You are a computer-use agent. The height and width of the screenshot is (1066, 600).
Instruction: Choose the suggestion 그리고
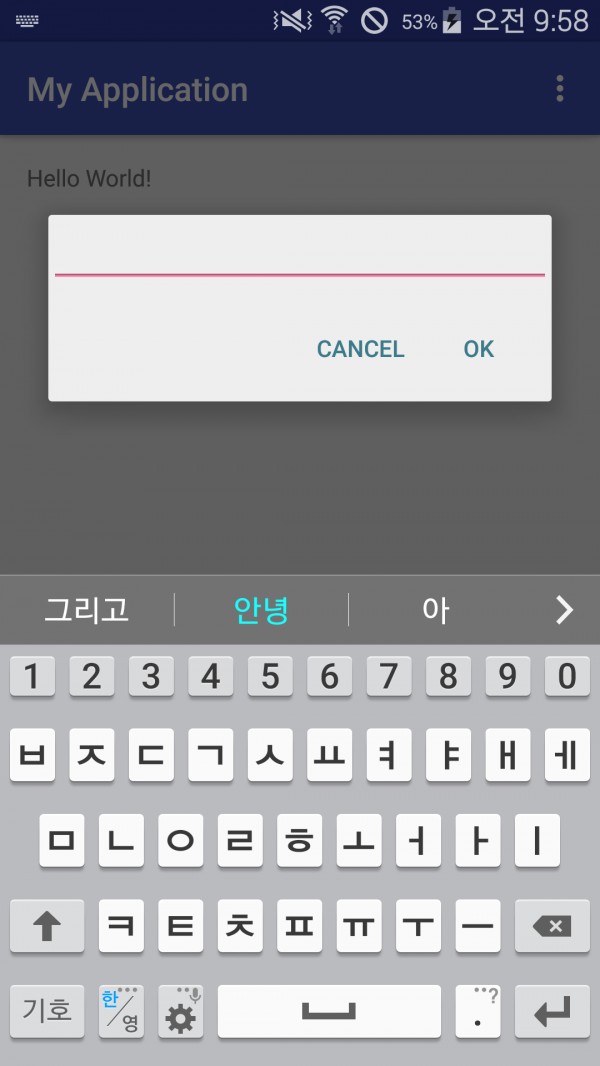coord(86,610)
